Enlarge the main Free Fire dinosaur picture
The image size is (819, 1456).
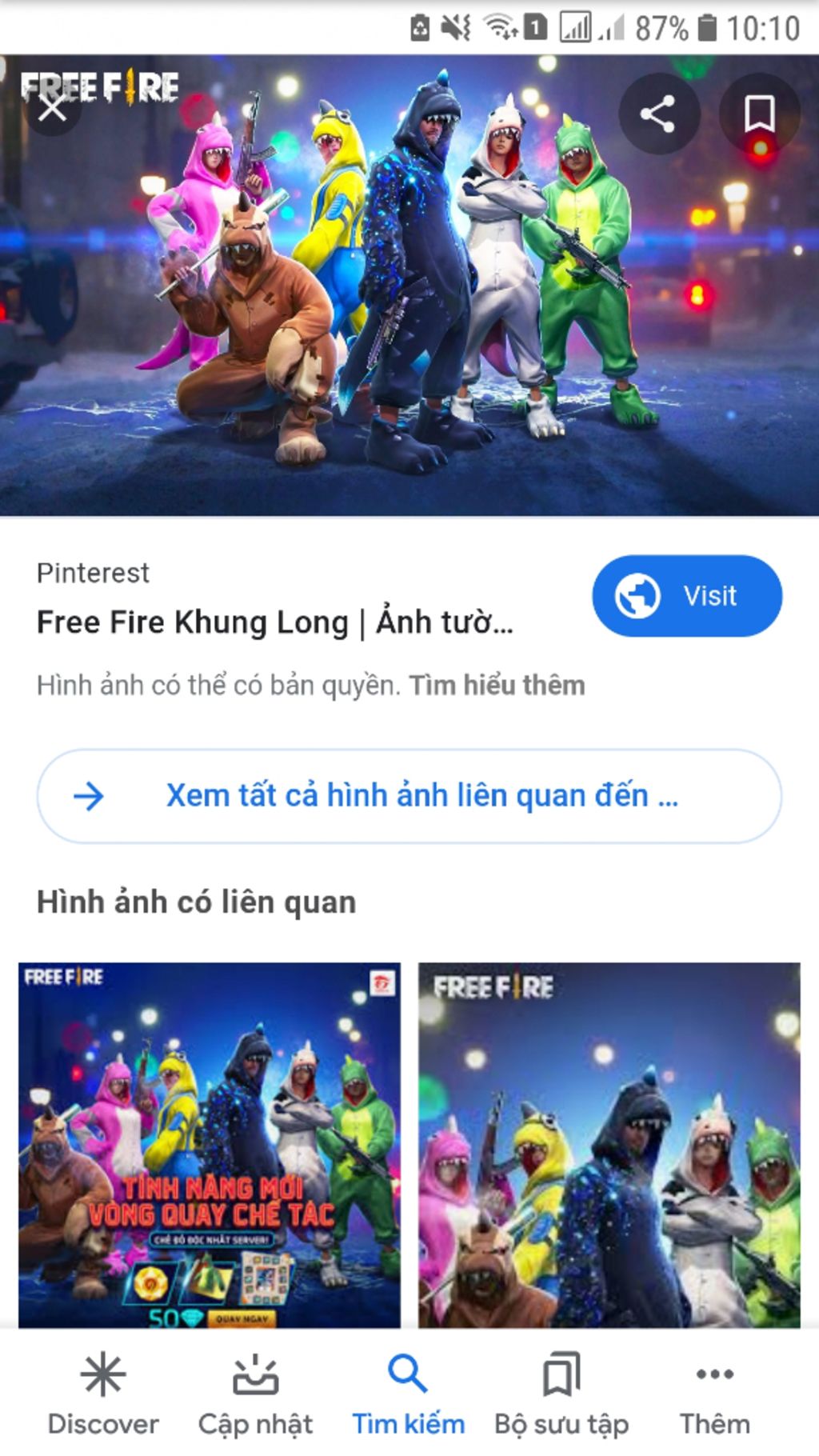(409, 304)
